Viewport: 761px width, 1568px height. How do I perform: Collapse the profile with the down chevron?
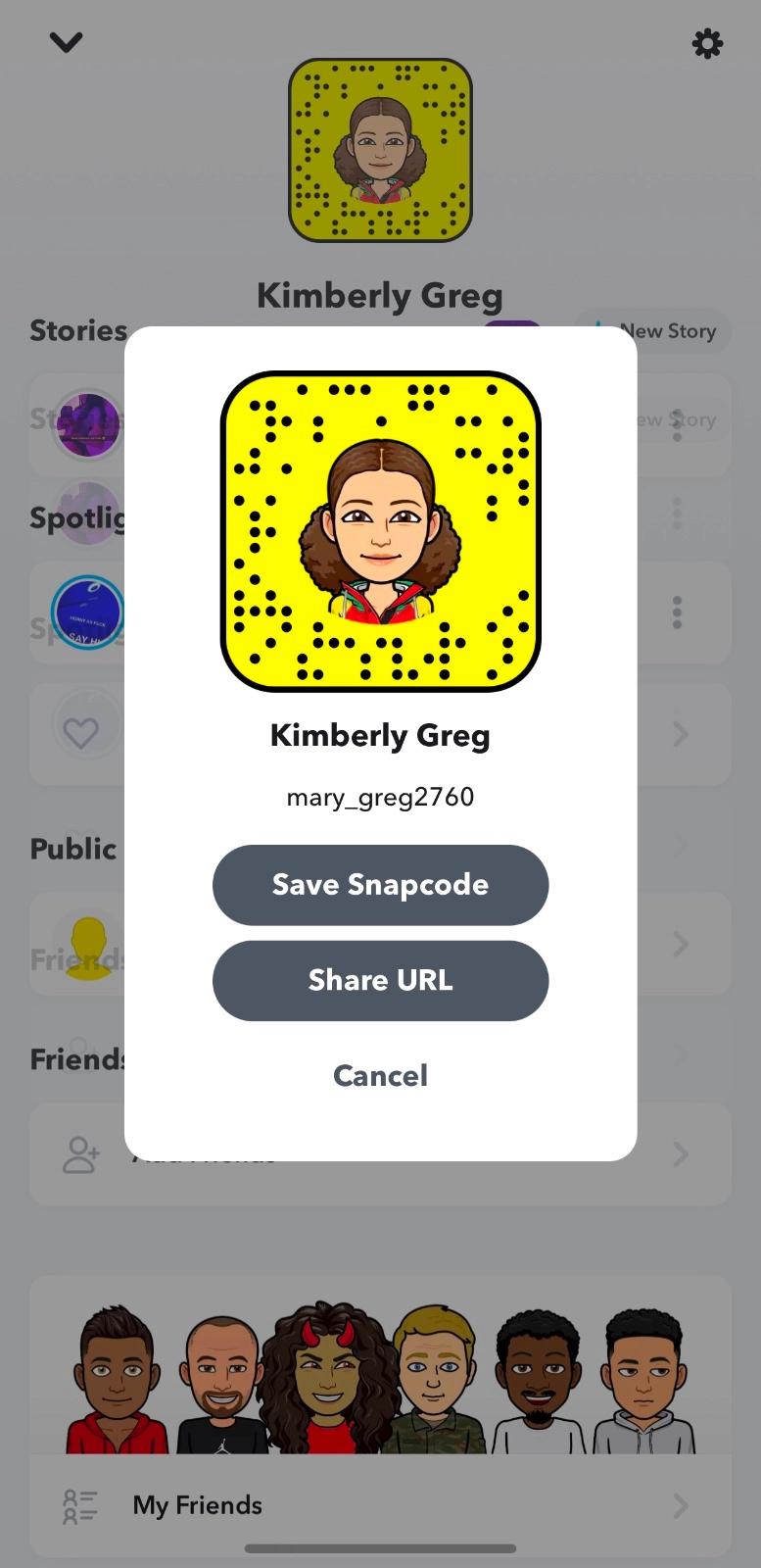click(67, 42)
